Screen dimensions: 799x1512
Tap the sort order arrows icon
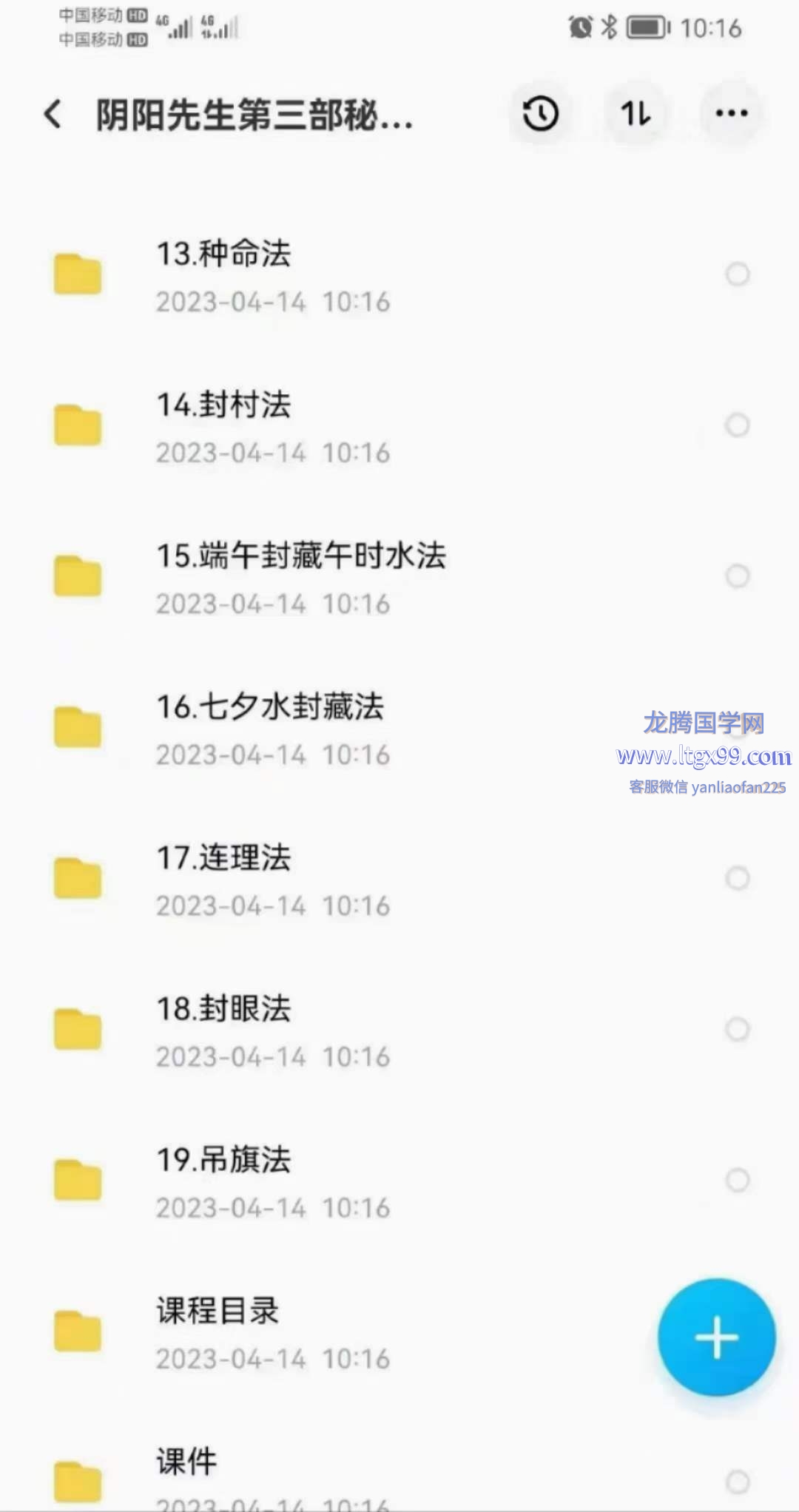tap(636, 114)
